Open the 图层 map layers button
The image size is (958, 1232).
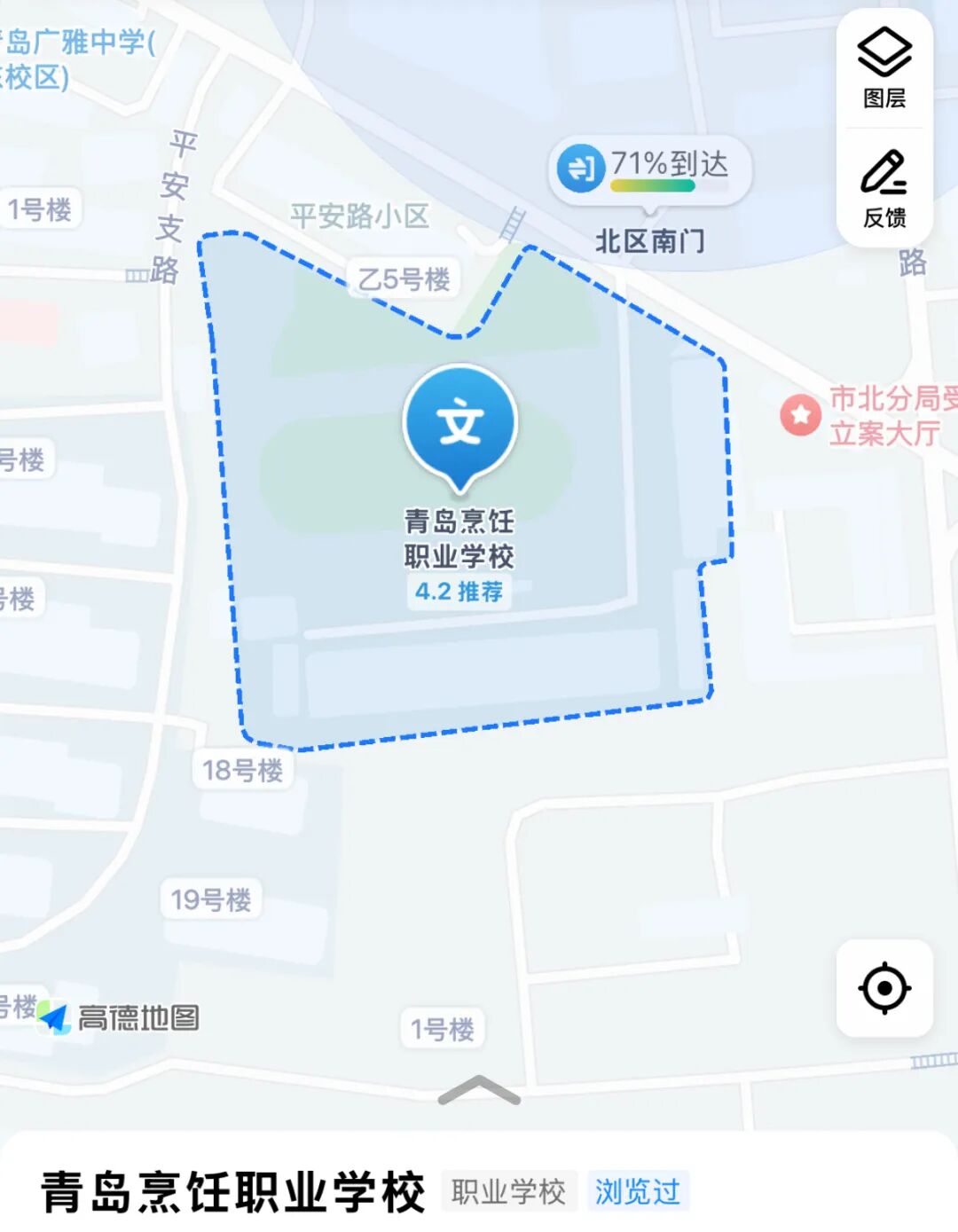point(884,68)
